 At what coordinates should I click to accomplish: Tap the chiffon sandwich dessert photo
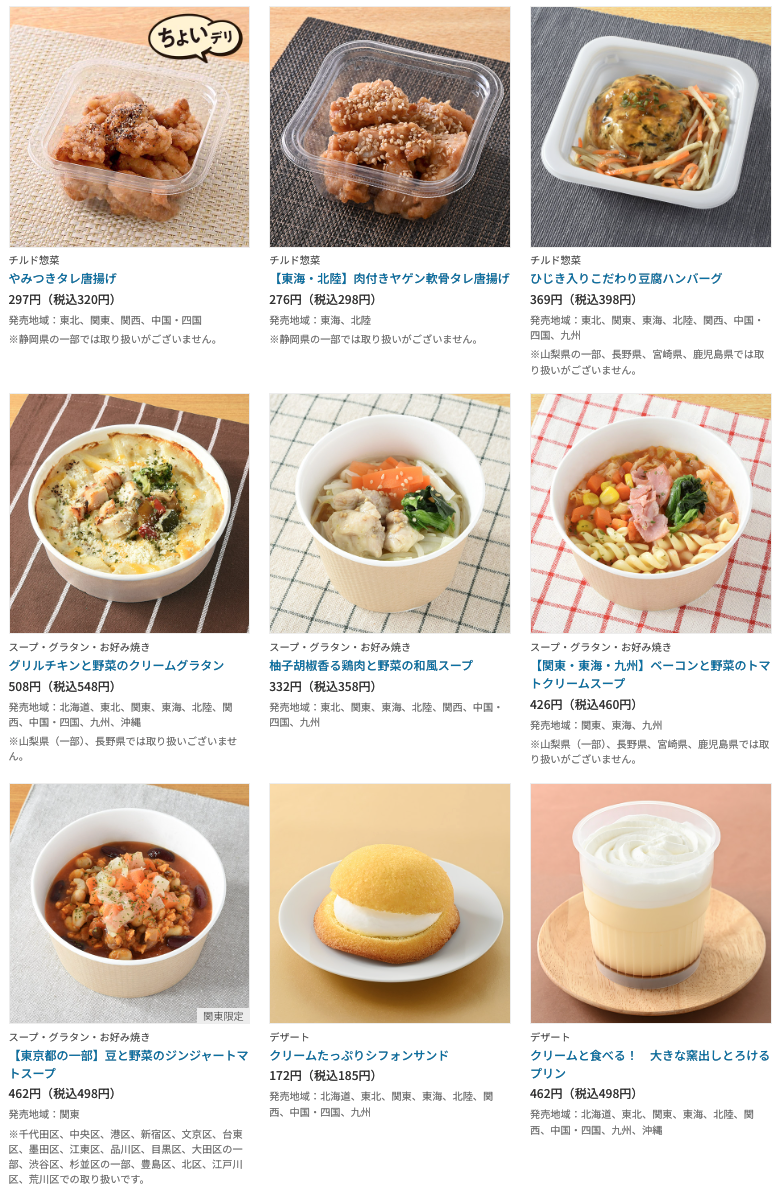click(389, 903)
